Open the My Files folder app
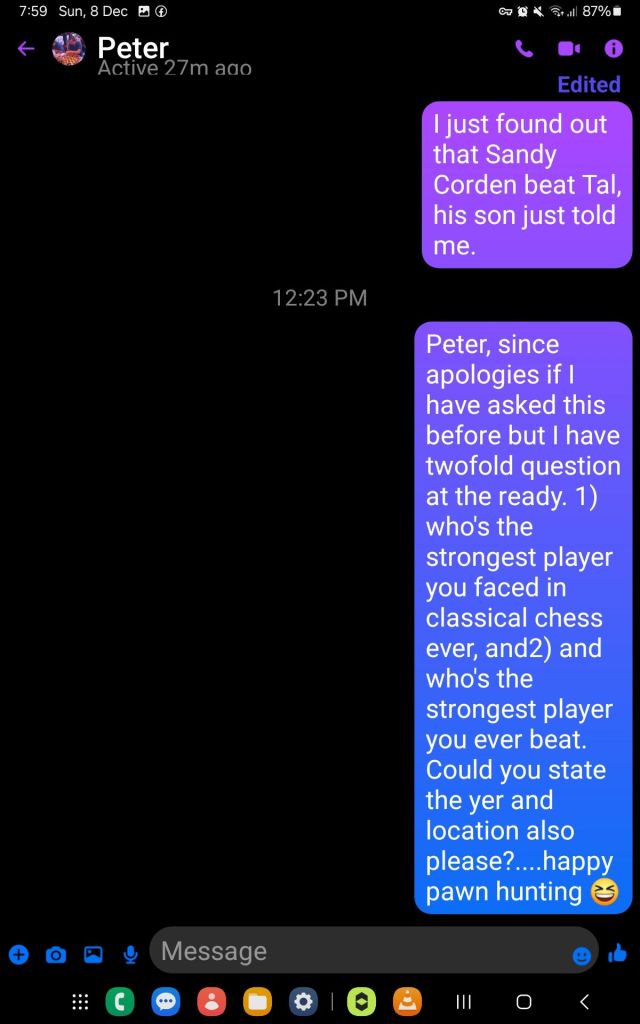 pyautogui.click(x=258, y=1001)
